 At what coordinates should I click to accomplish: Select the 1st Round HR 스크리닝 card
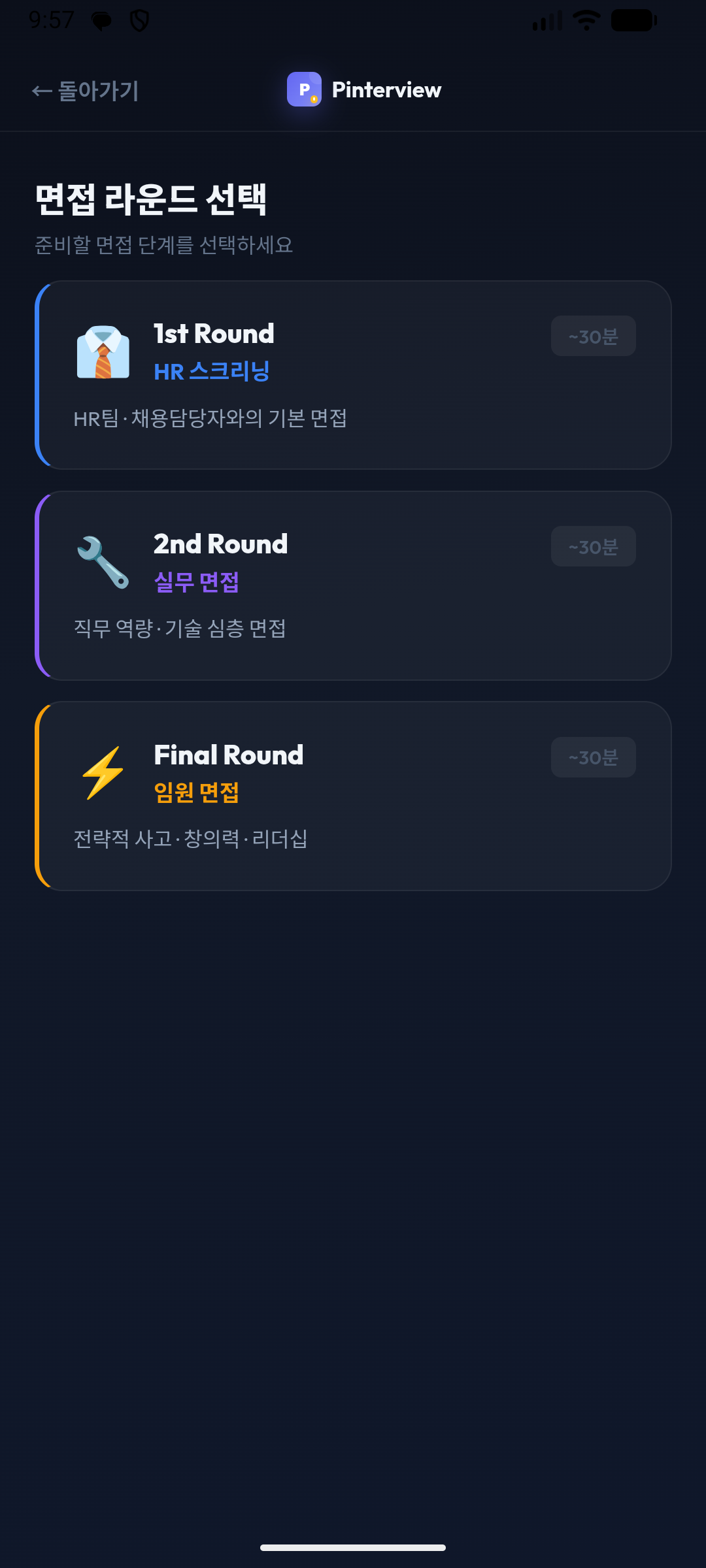click(353, 375)
